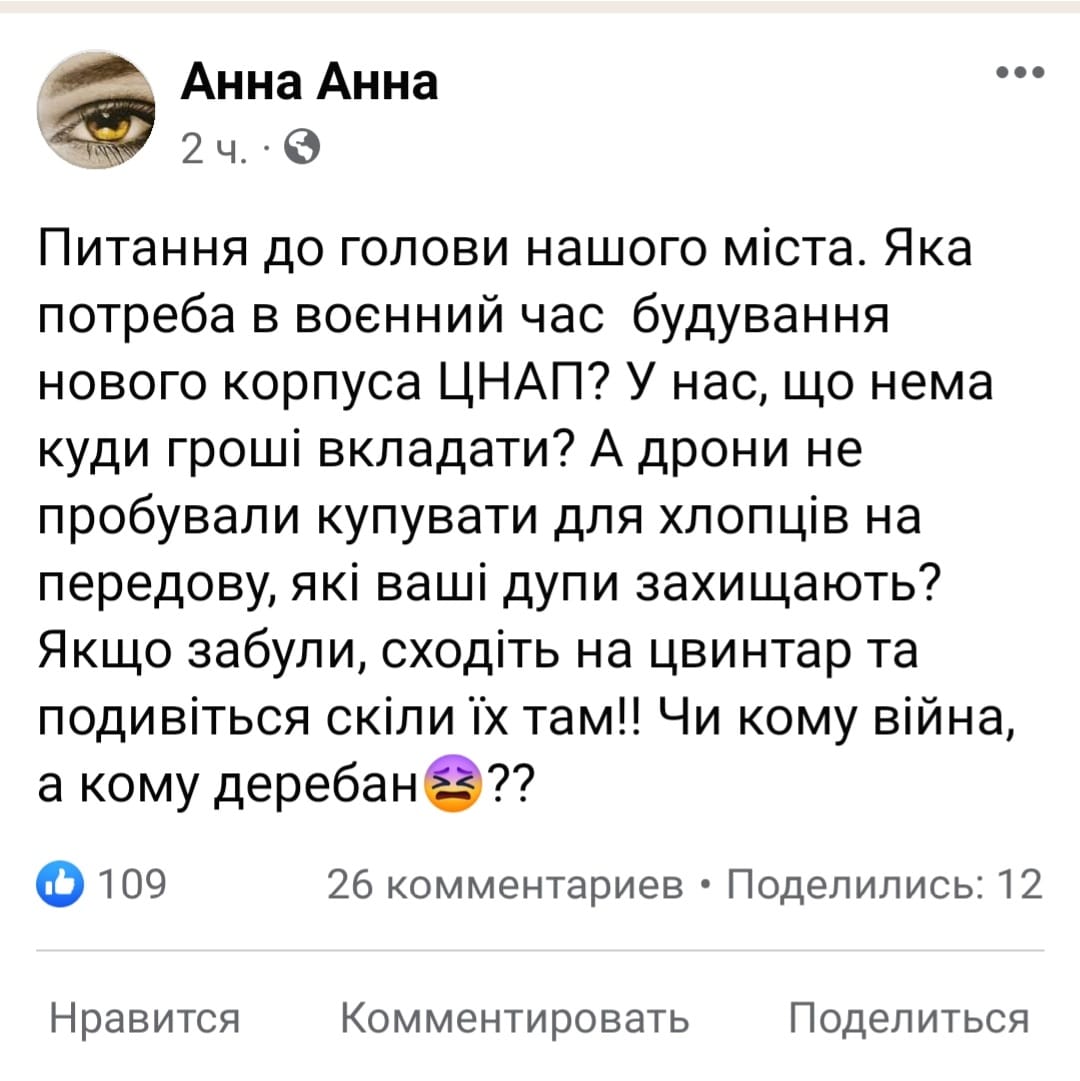This screenshot has width=1080, height=1081.
Task: Open the three-dot post options menu
Action: [1020, 72]
